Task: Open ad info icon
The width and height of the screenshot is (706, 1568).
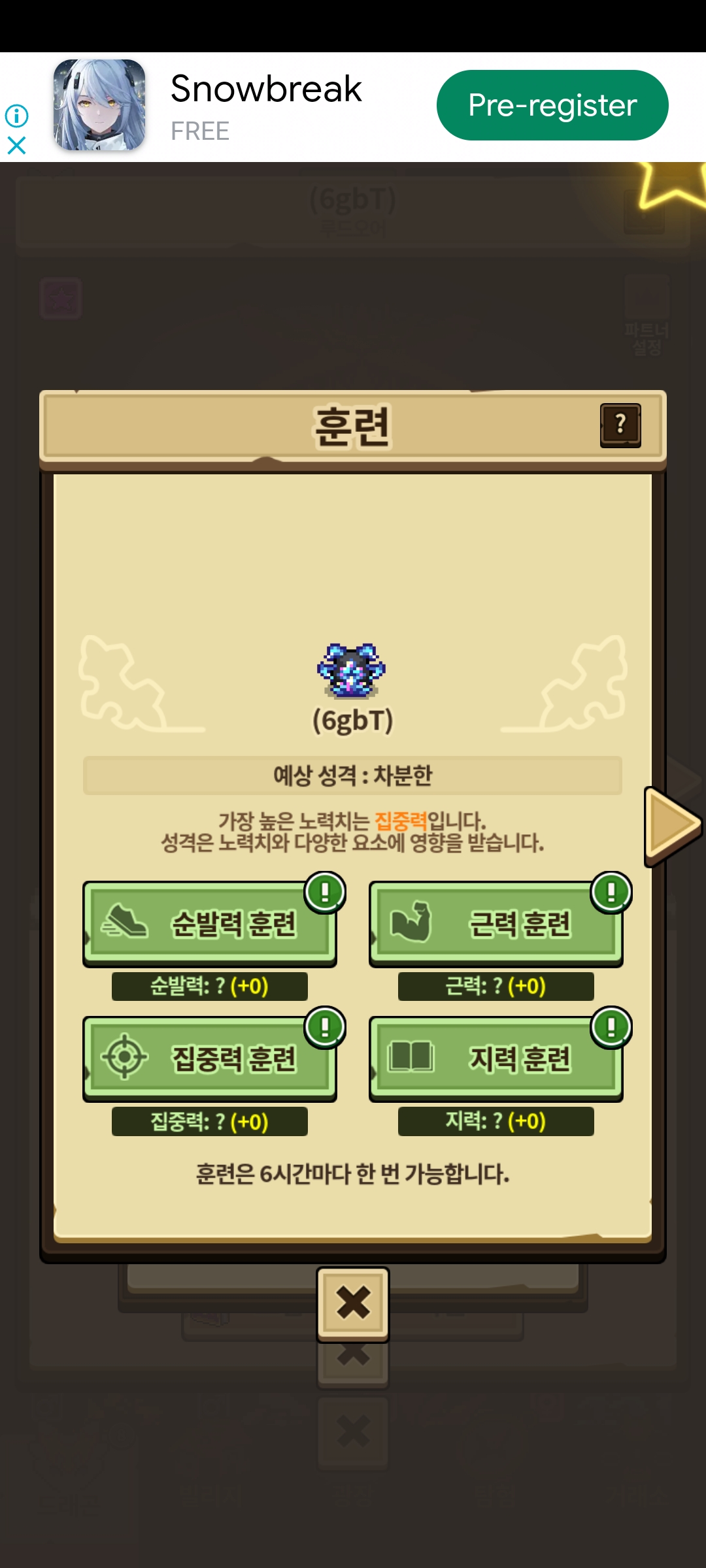Action: [x=17, y=116]
